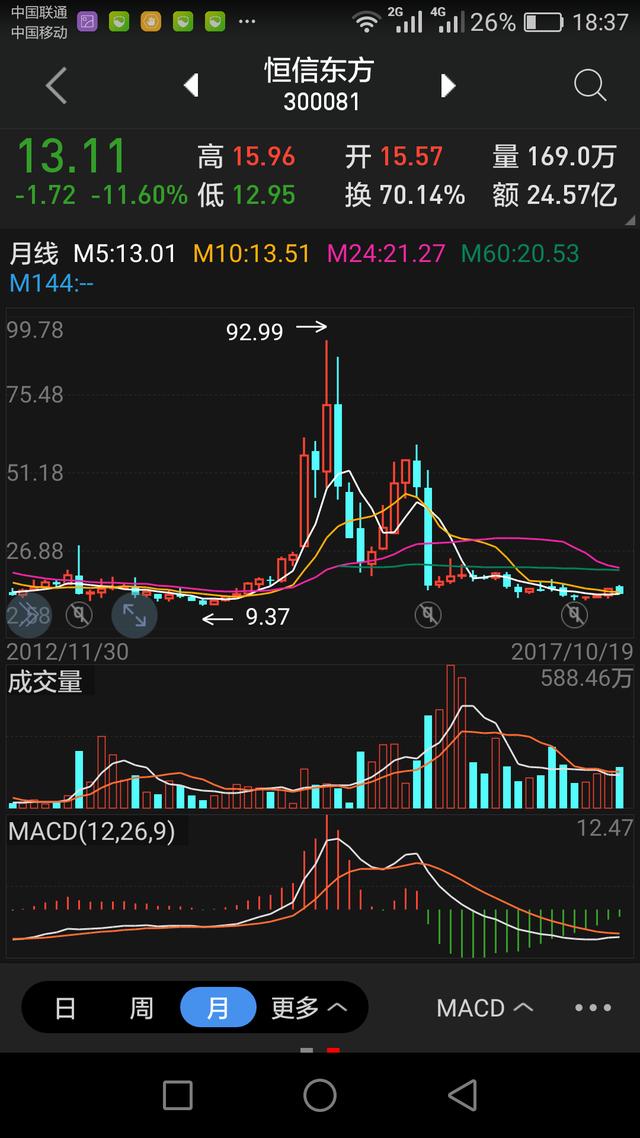Switch to the previous stock
Image resolution: width=640 pixels, height=1138 pixels.
click(191, 86)
